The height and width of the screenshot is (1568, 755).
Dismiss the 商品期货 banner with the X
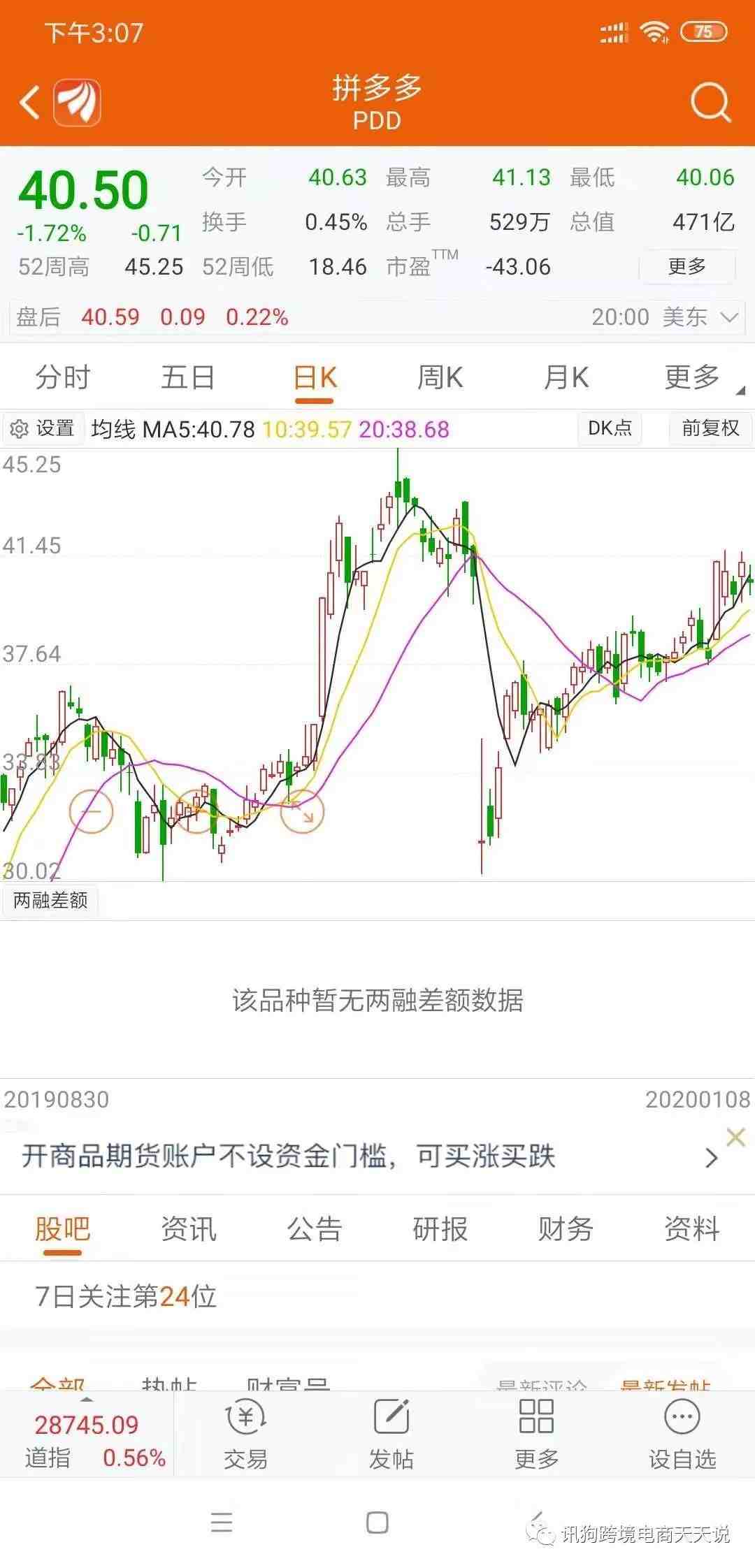pos(735,1138)
